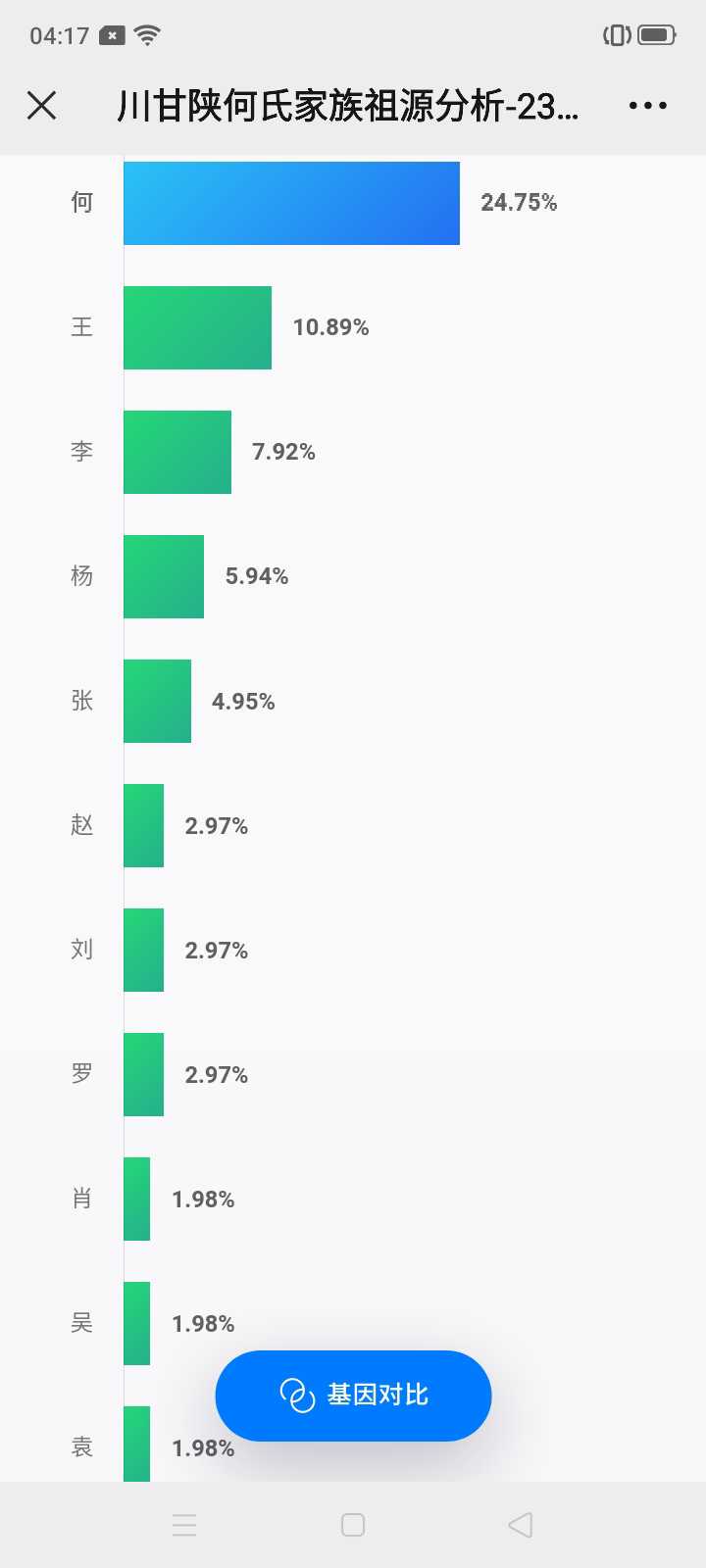Open the three-dot overflow menu
Screen dimensions: 706x1568
pyautogui.click(x=647, y=105)
